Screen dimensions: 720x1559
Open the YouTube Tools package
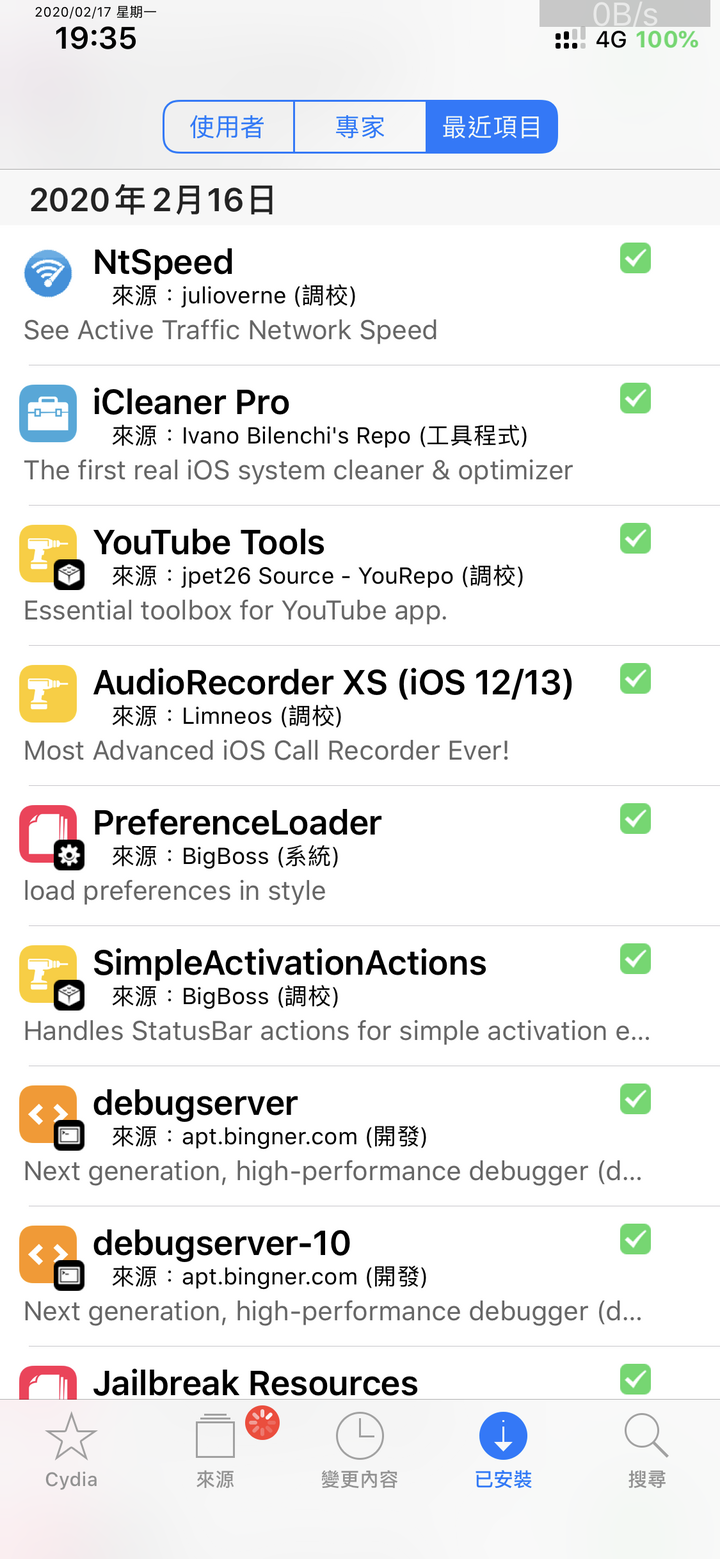(x=360, y=575)
